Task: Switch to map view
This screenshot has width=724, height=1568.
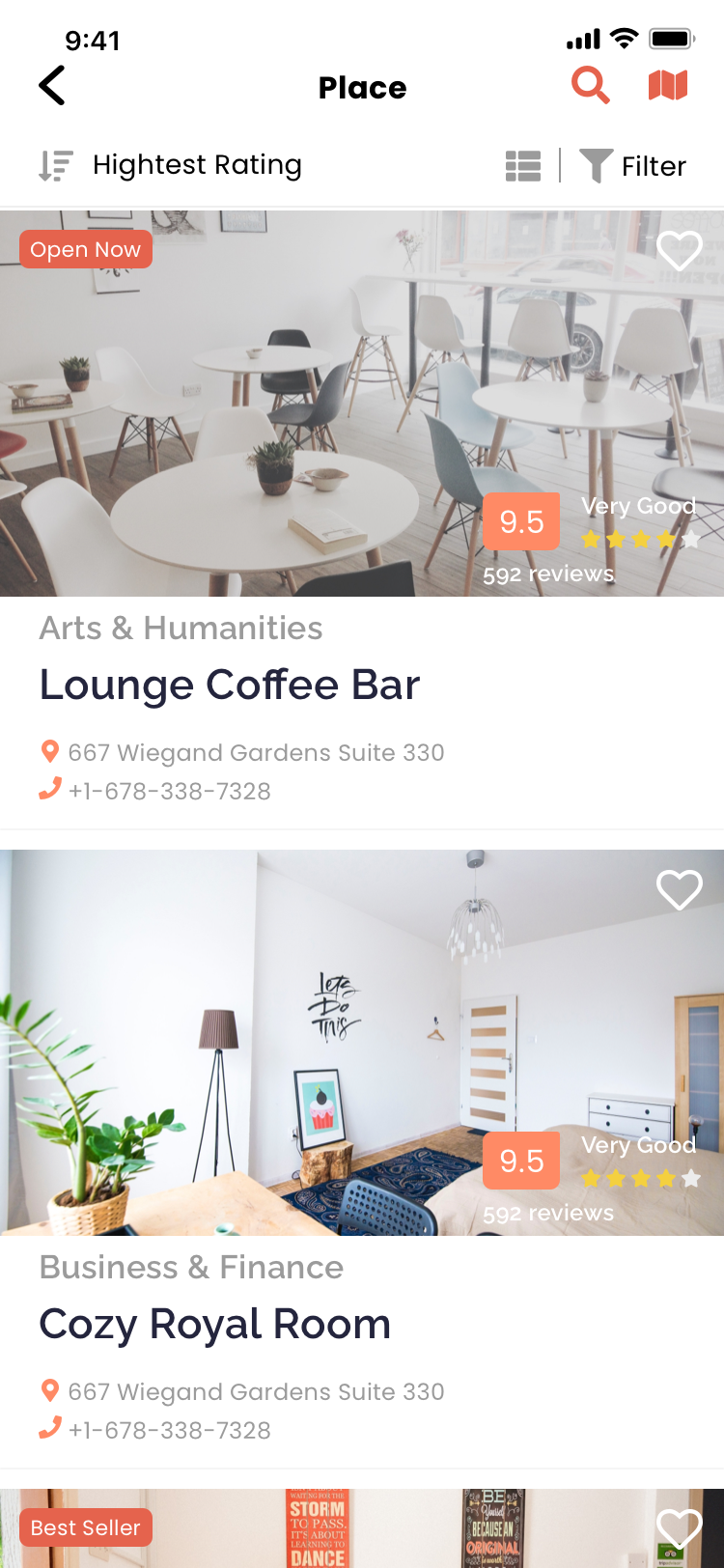Action: 667,85
